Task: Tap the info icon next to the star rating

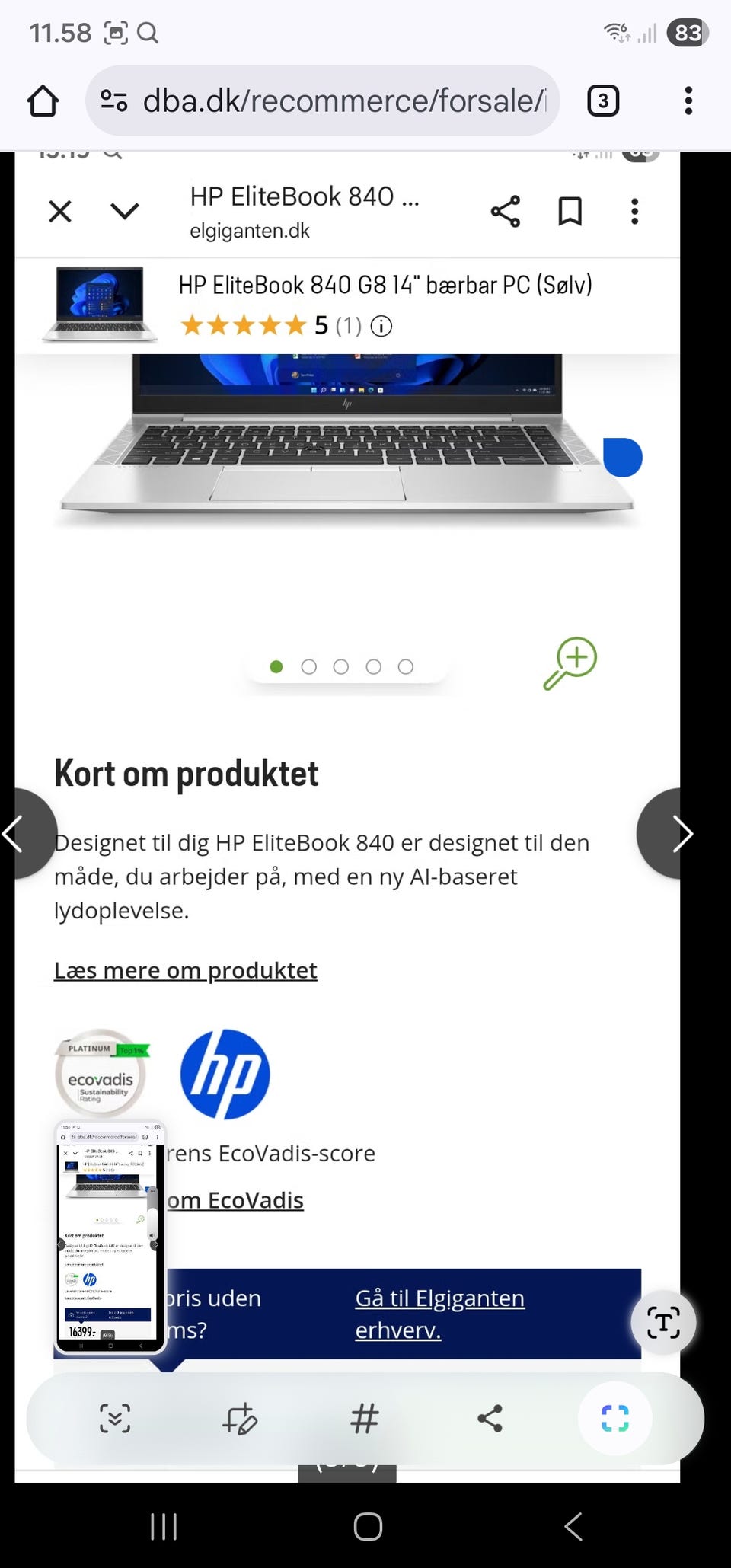Action: [381, 325]
